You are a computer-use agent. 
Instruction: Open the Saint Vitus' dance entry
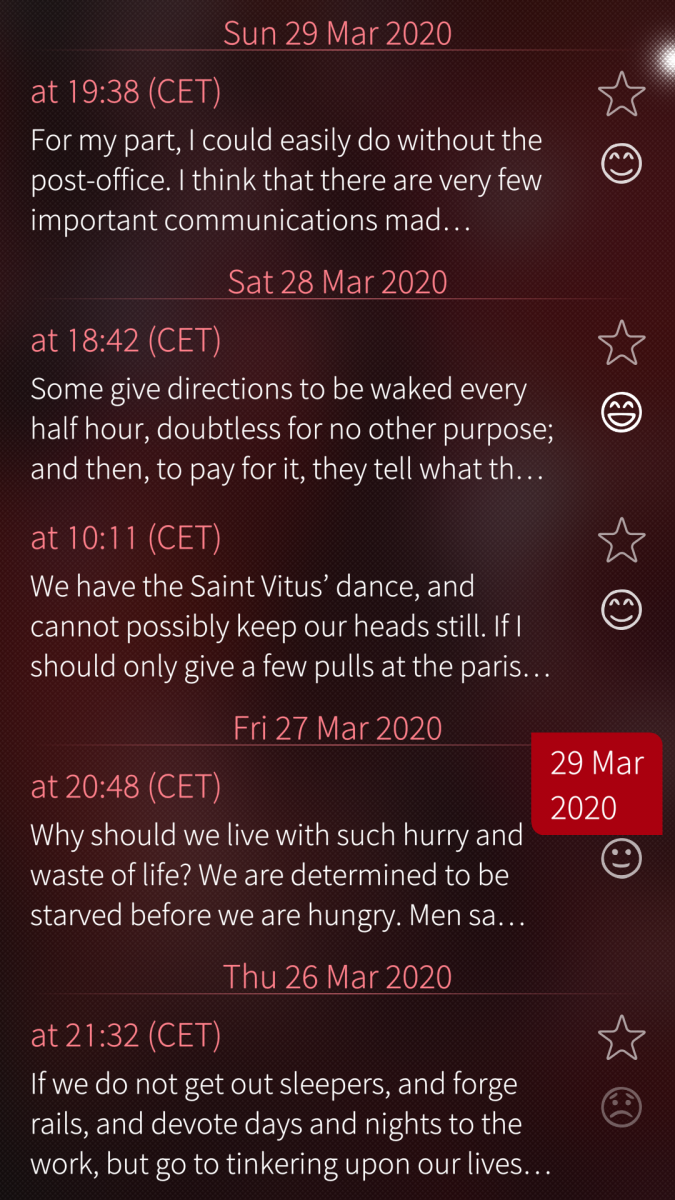pyautogui.click(x=290, y=626)
